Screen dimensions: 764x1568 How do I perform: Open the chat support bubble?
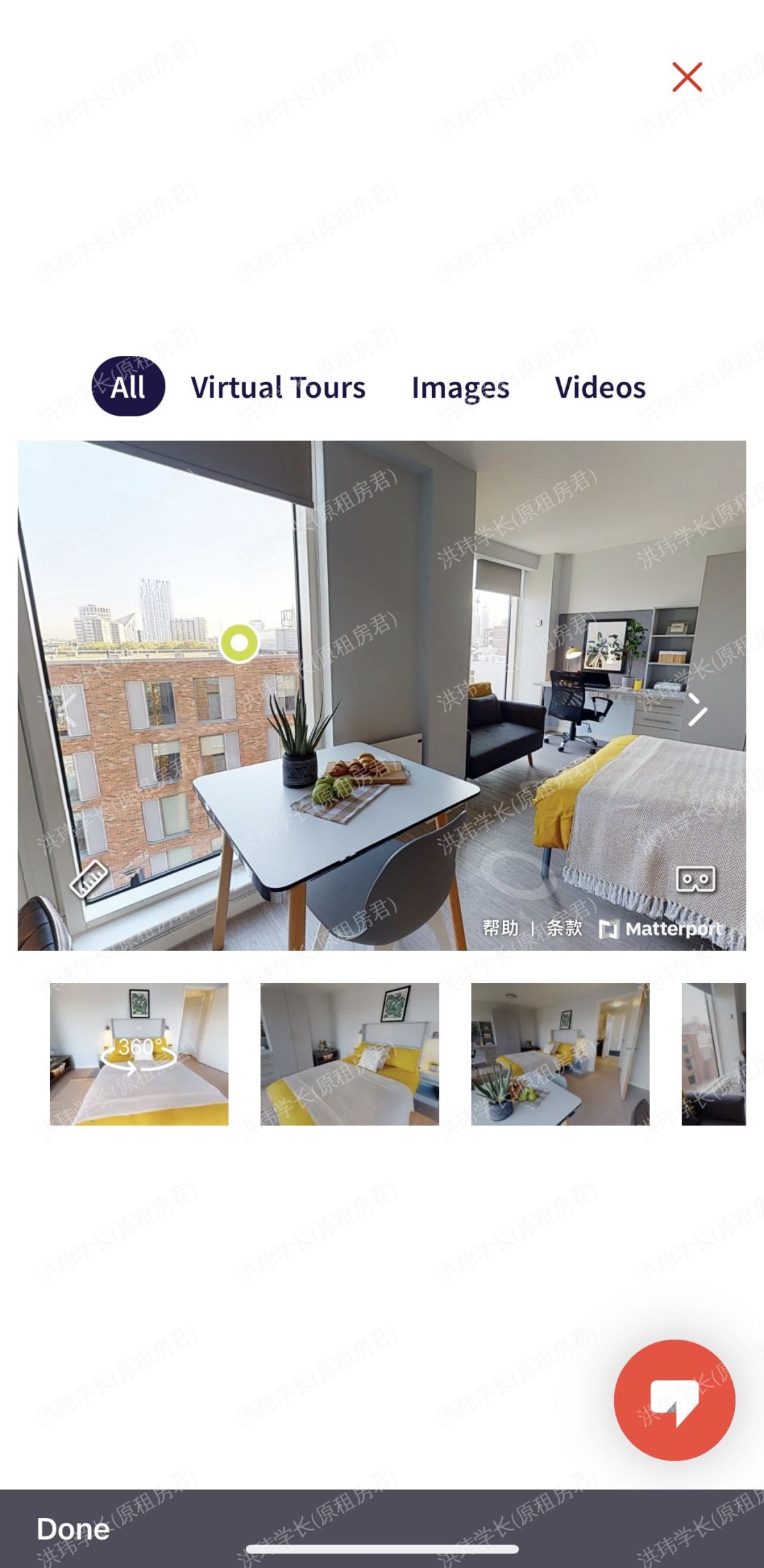pos(674,1400)
